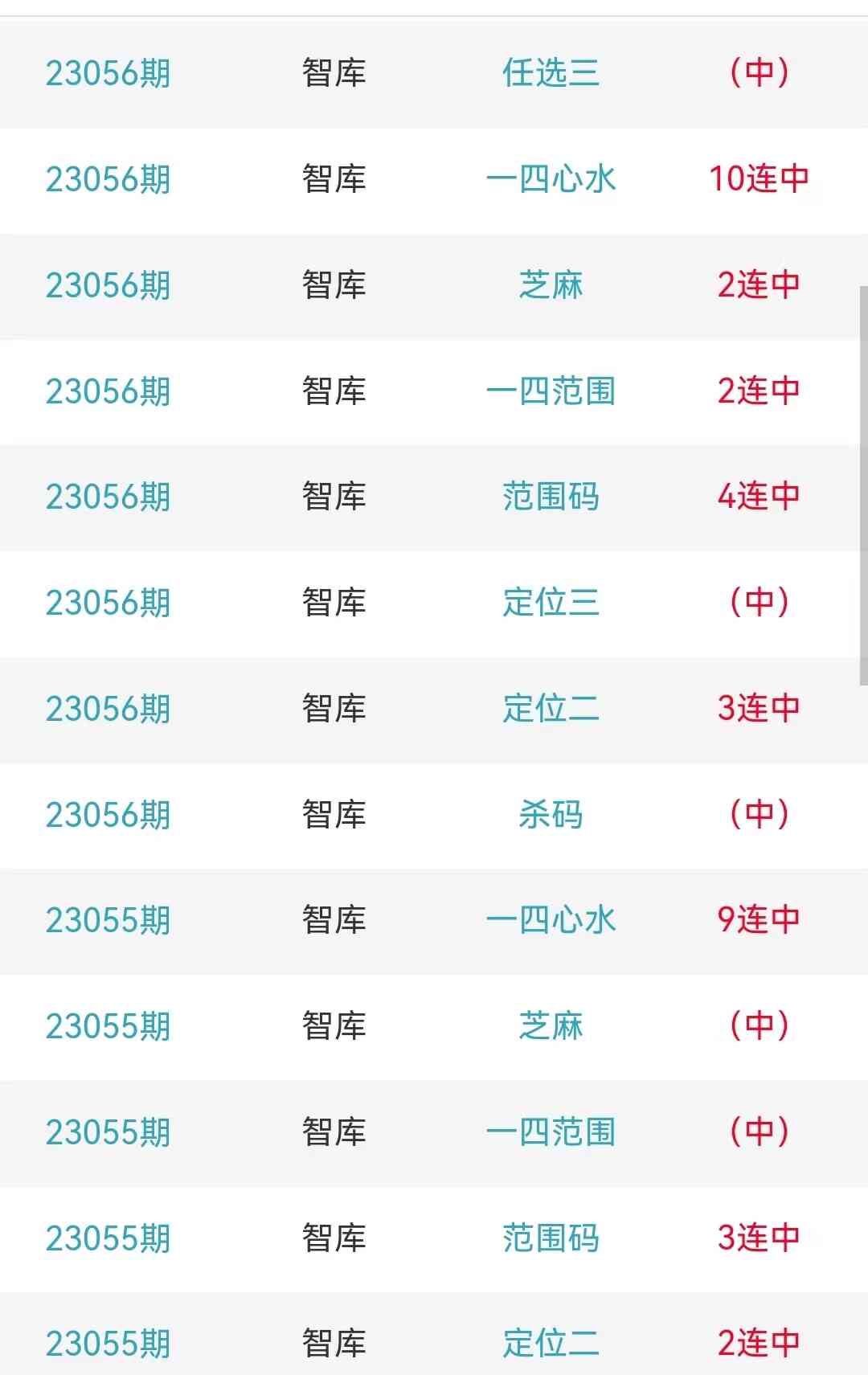868x1375 pixels.
Task: Tap the 23056期 定位三 entry
Action: coord(551,603)
